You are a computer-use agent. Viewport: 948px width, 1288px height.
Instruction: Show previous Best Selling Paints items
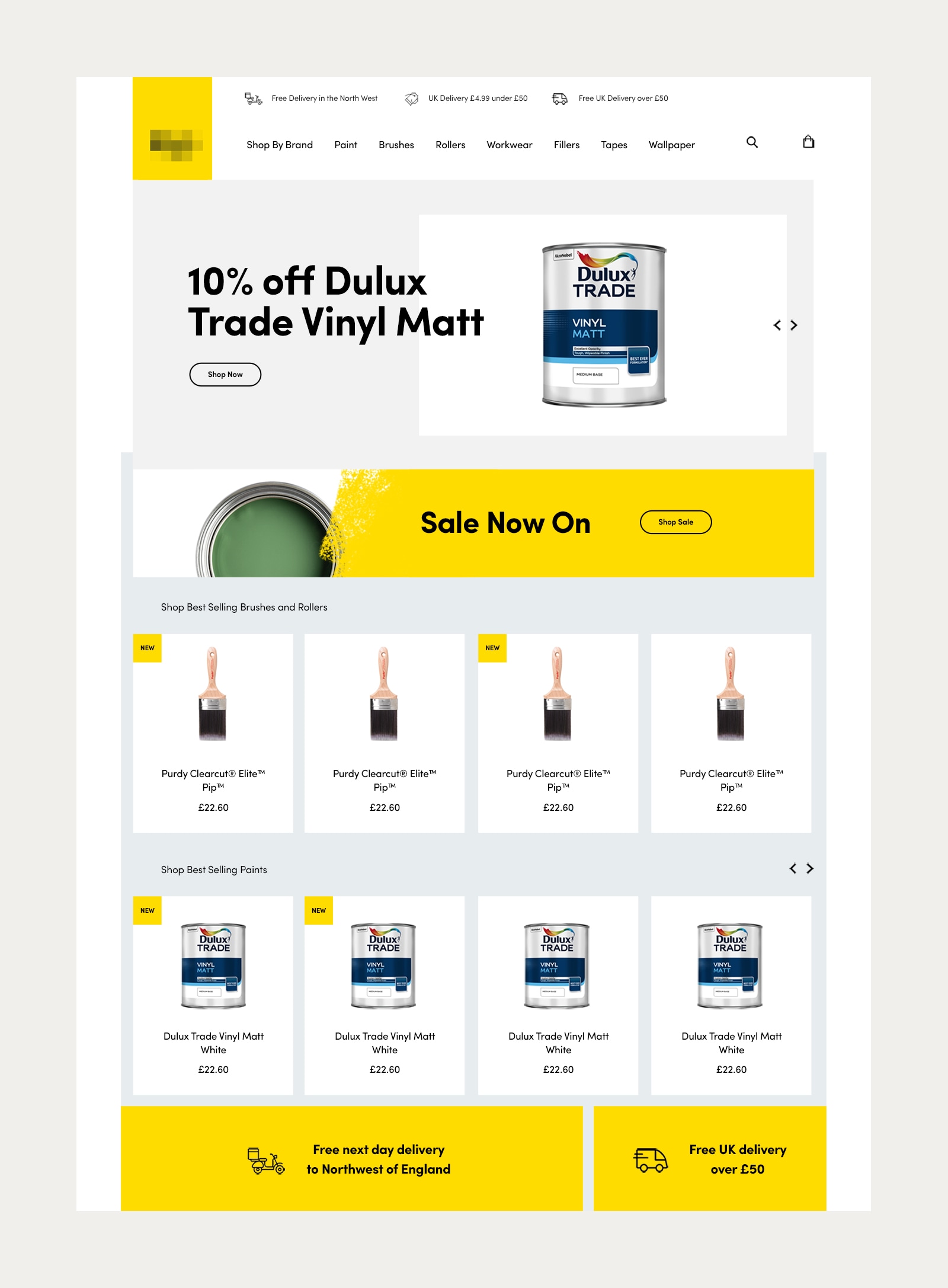point(793,868)
